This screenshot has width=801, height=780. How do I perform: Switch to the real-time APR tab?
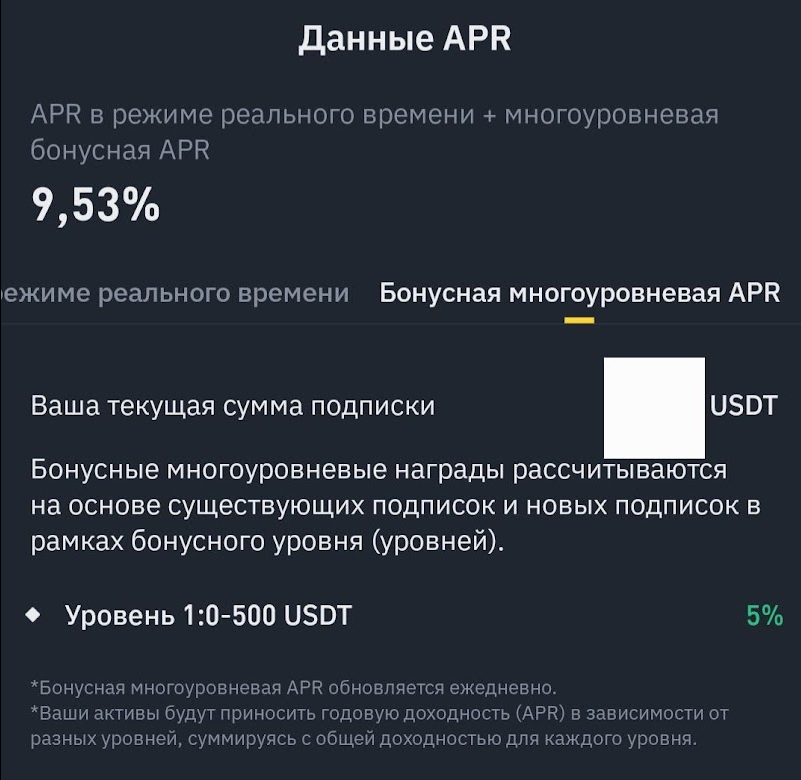point(175,294)
